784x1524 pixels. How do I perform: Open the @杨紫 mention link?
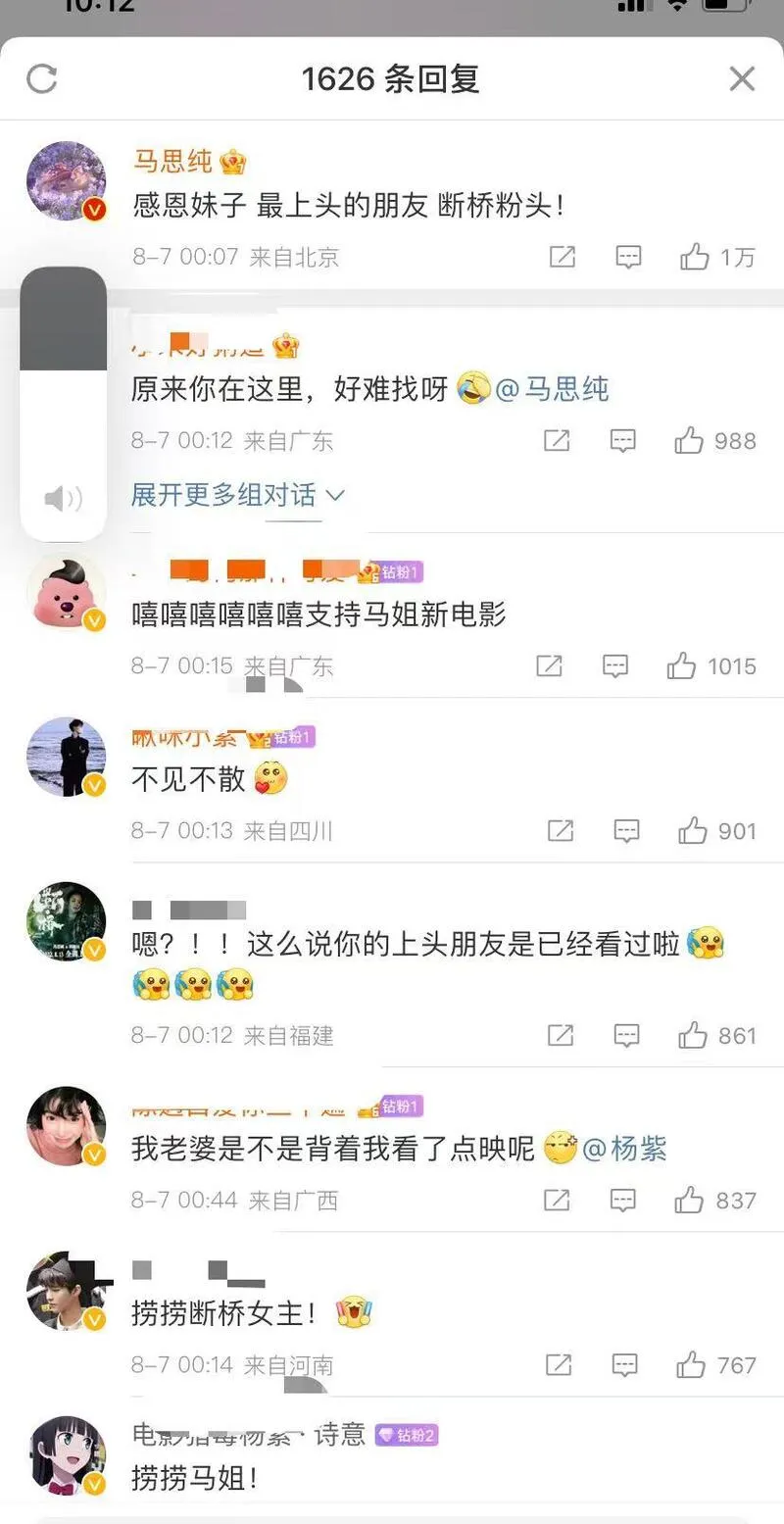tap(625, 1149)
